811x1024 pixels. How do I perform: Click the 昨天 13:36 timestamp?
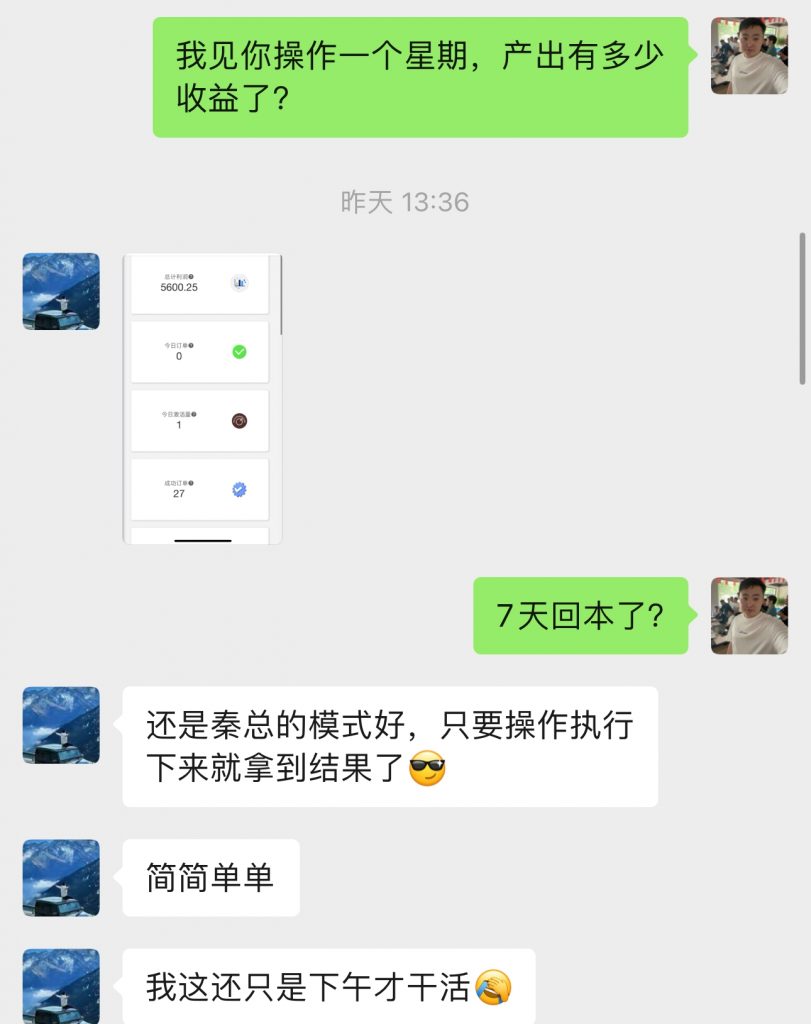pos(405,200)
